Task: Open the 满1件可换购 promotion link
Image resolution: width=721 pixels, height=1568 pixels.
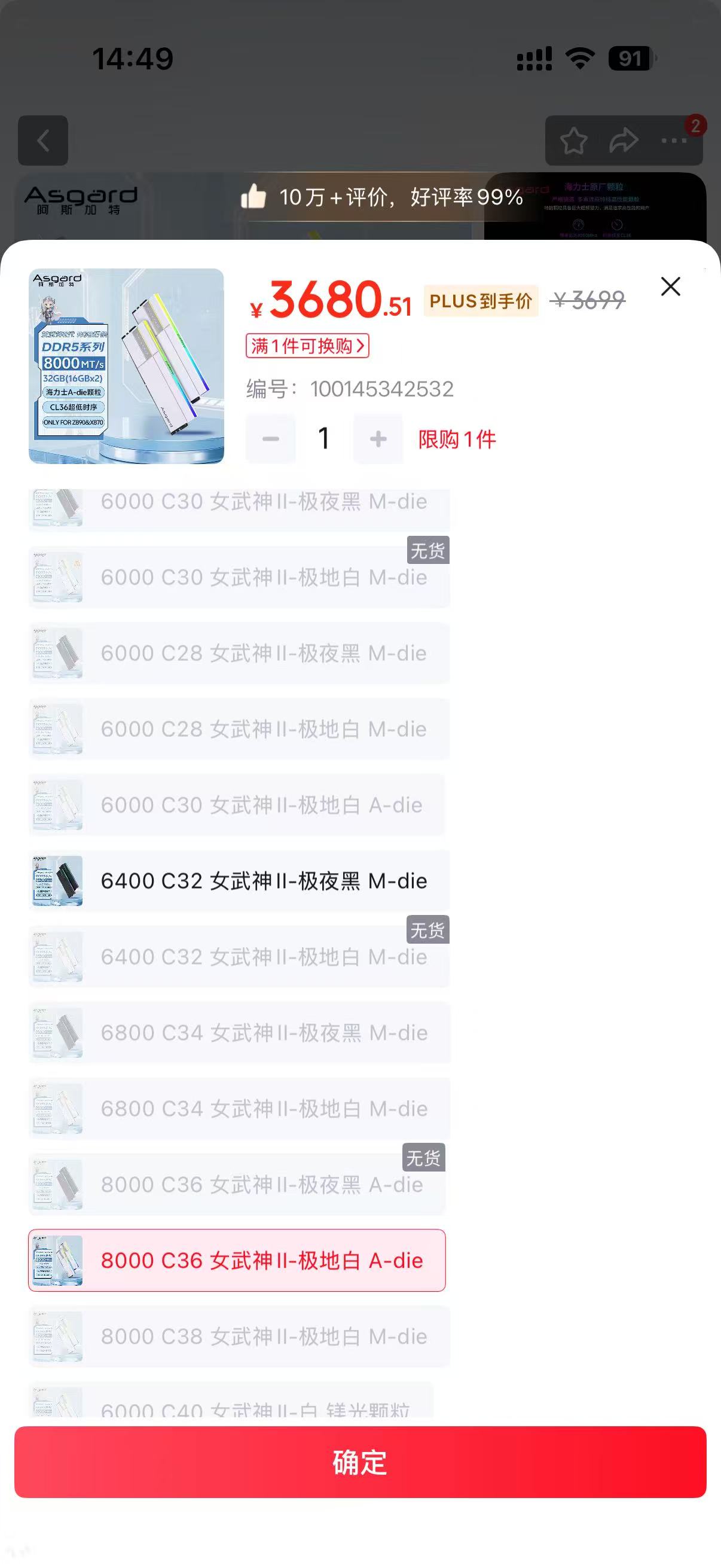Action: [x=307, y=346]
